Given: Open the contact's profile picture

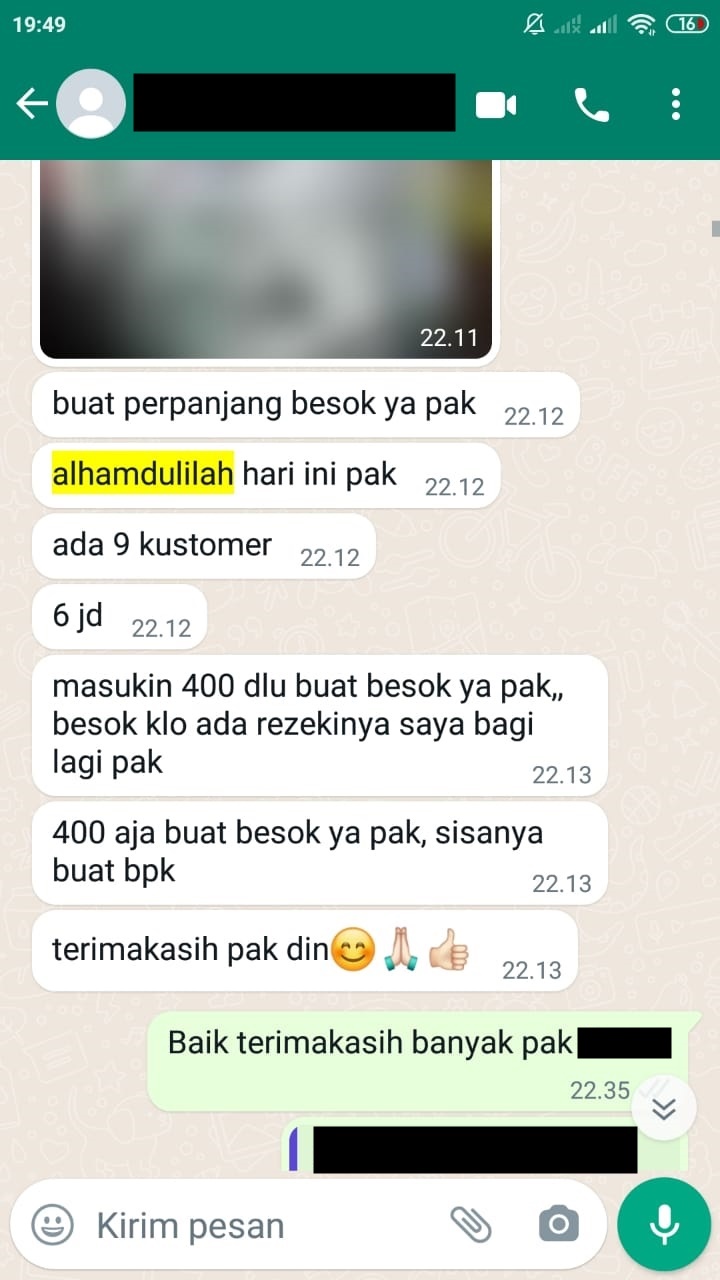Looking at the screenshot, I should [91, 104].
